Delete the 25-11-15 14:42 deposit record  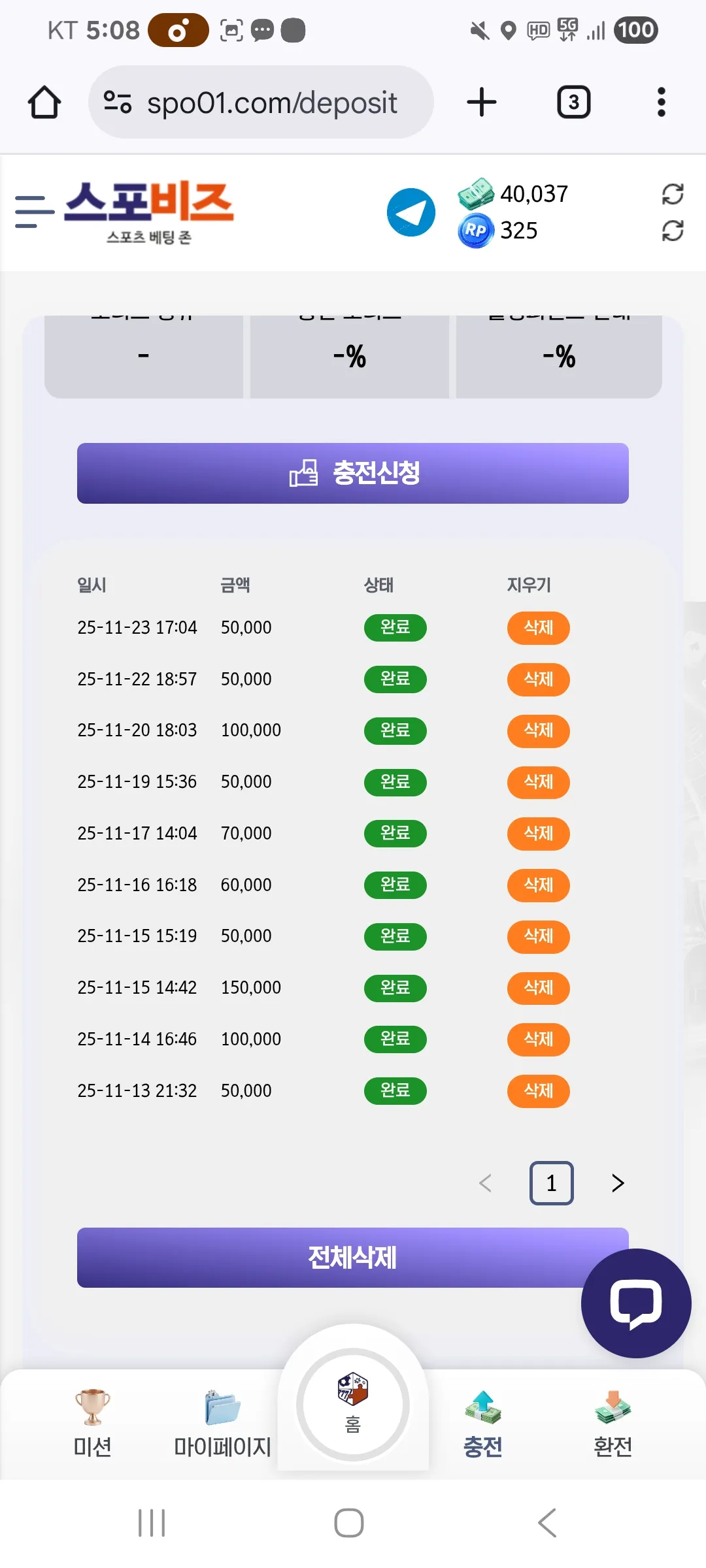[x=539, y=988]
